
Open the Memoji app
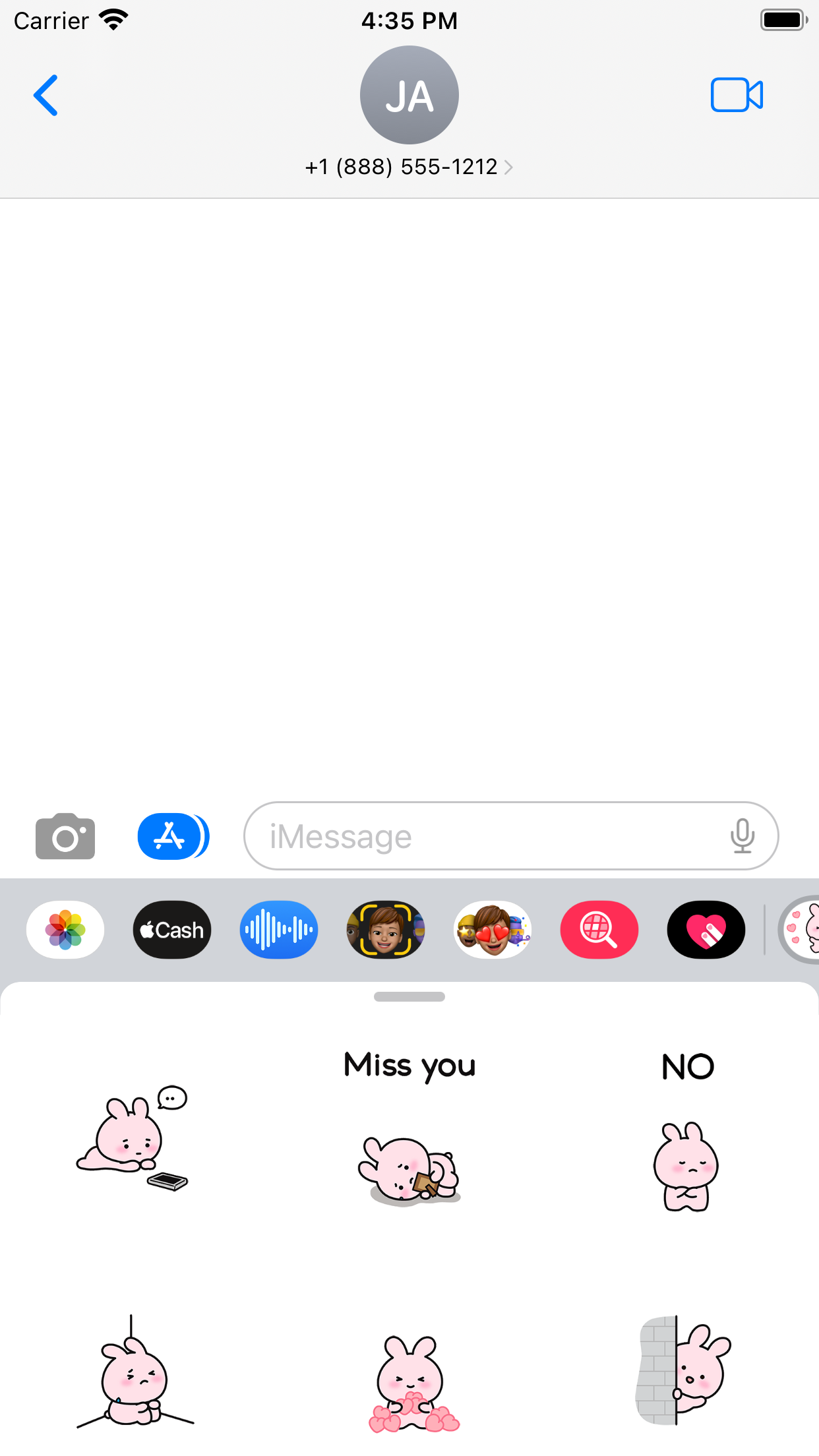(385, 930)
